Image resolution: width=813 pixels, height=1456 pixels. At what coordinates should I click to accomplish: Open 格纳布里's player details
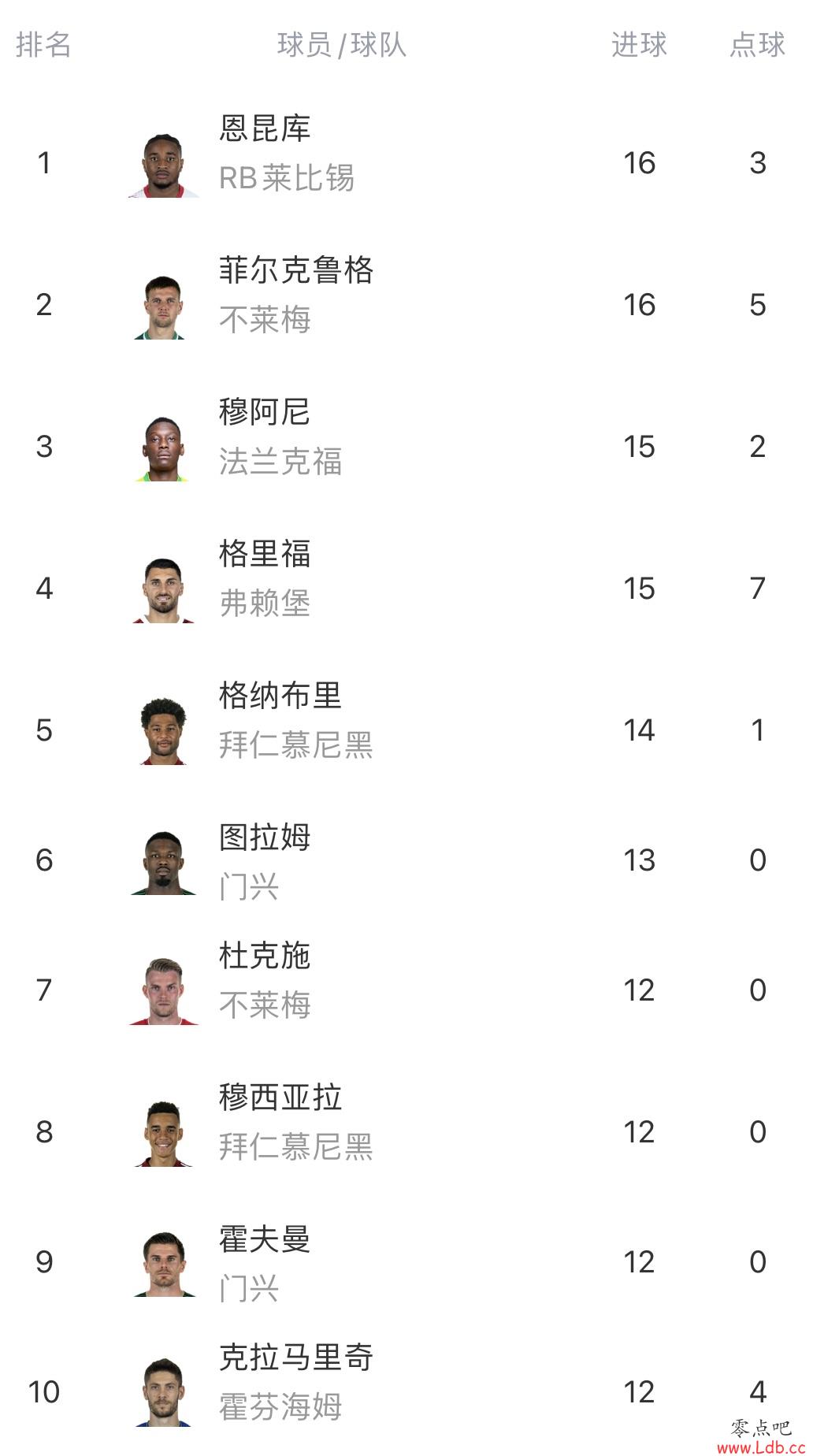(x=406, y=730)
